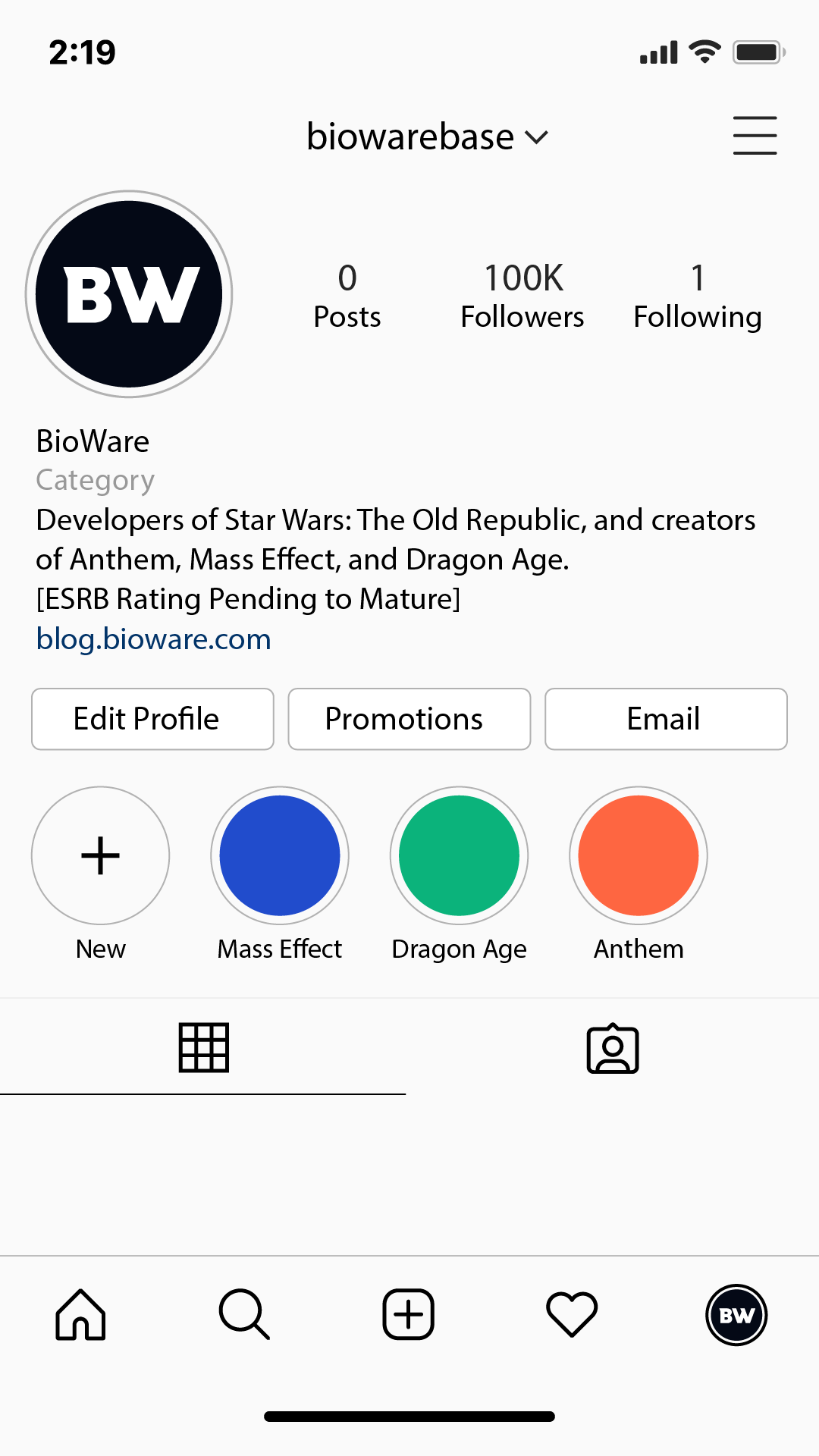
Task: Open the Dragon Age highlight
Action: click(459, 855)
